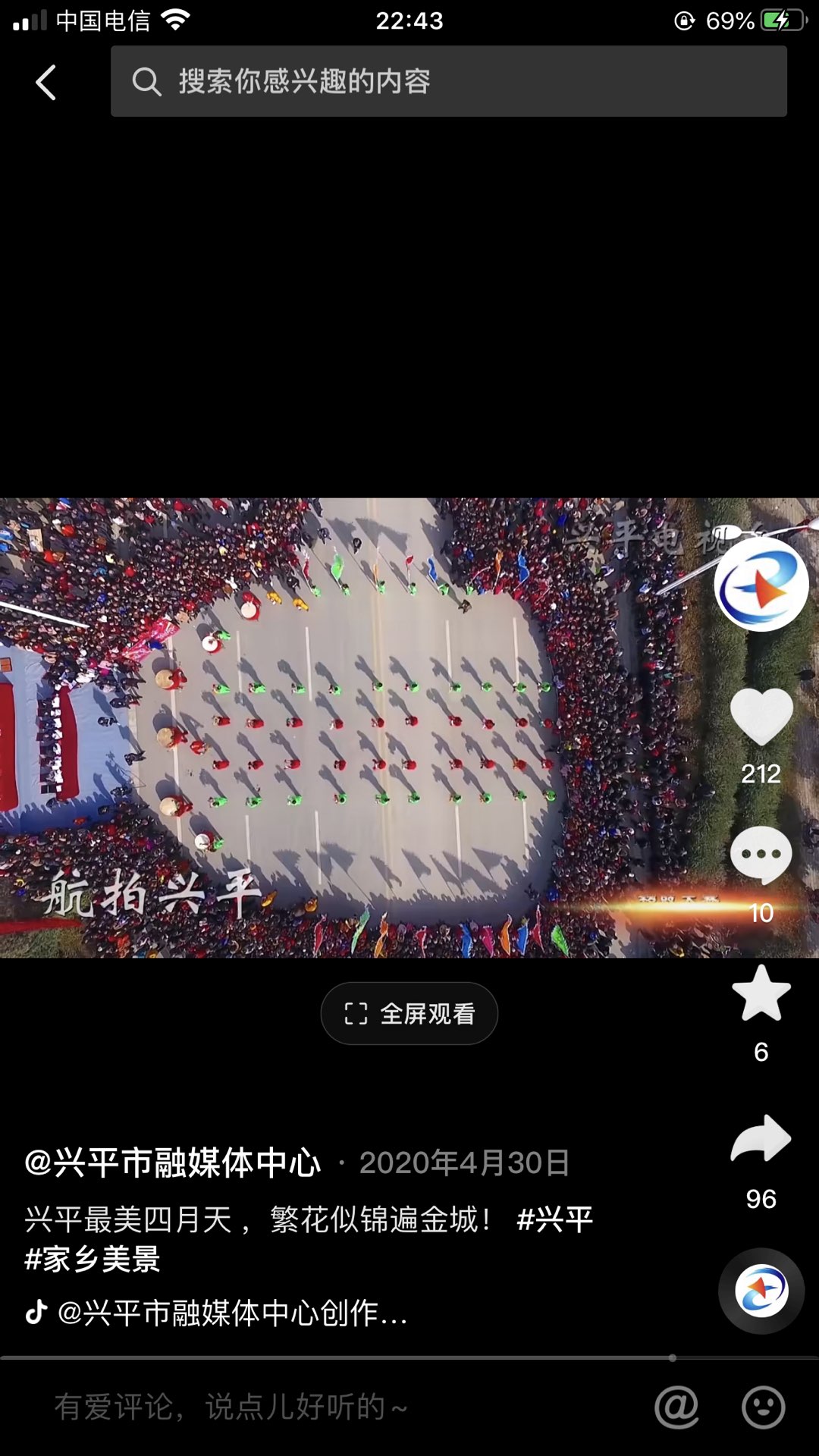Open @兴平市融媒体中心 profile name

(173, 1163)
